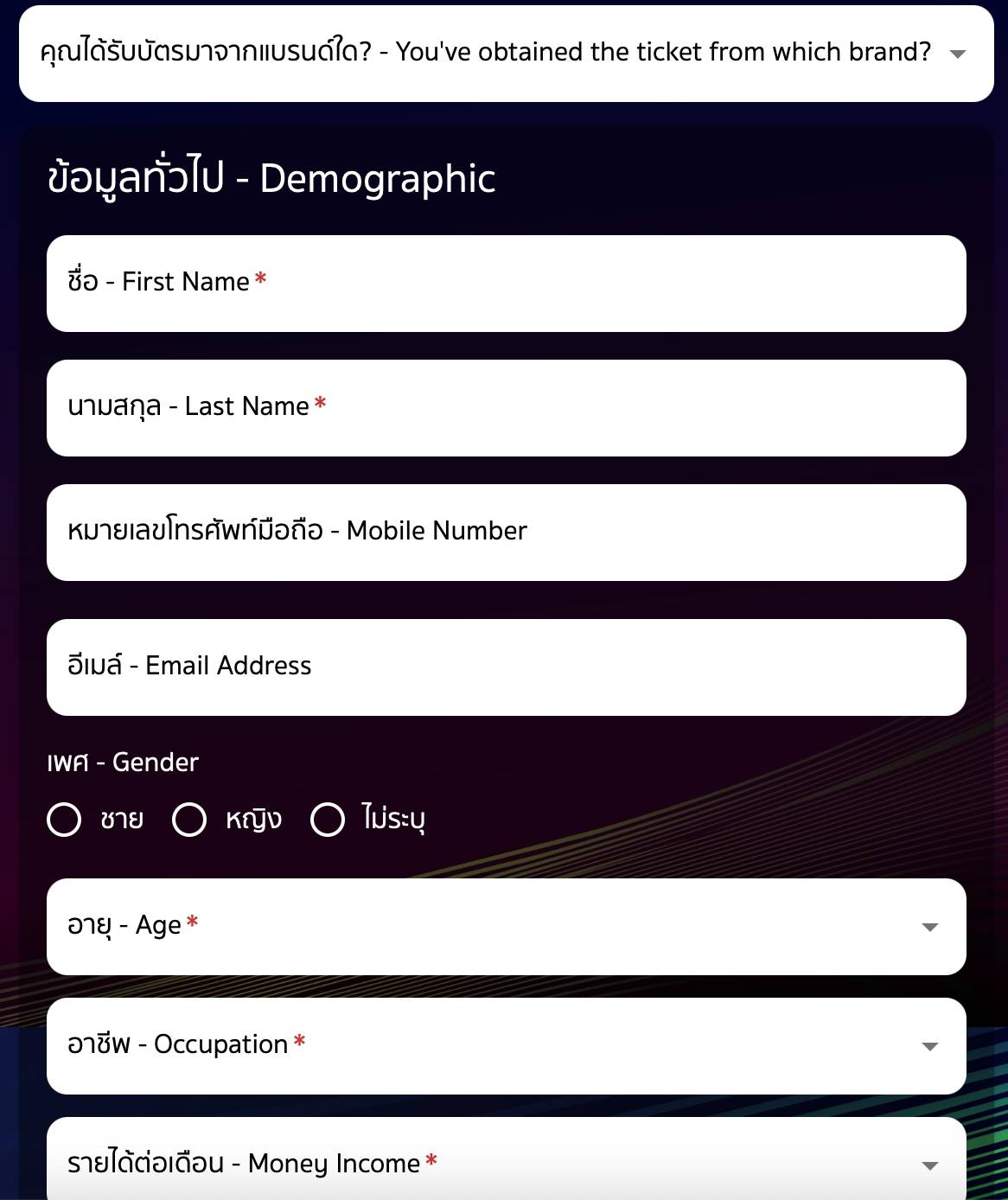Click the Mobile Number input field
This screenshot has width=1008, height=1200.
[506, 533]
